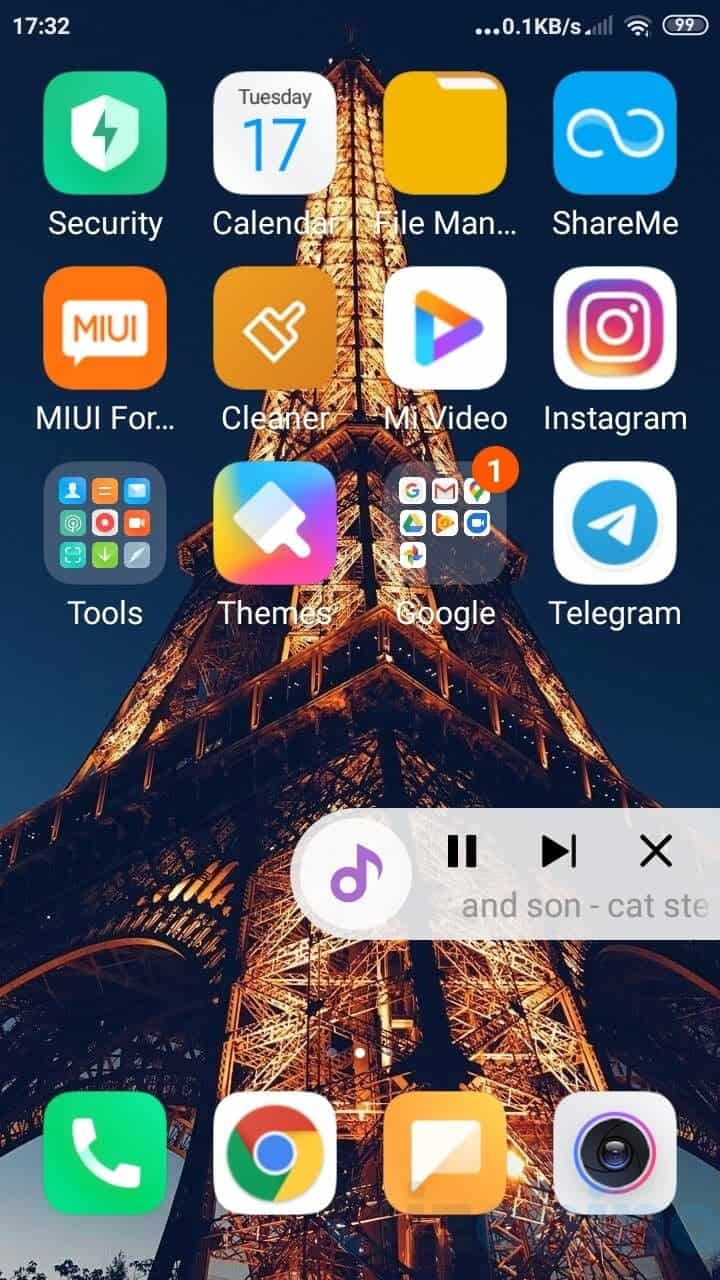Screen dimensions: 720x1280
Task: Launch Chrome browser
Action: pyautogui.click(x=275, y=1153)
